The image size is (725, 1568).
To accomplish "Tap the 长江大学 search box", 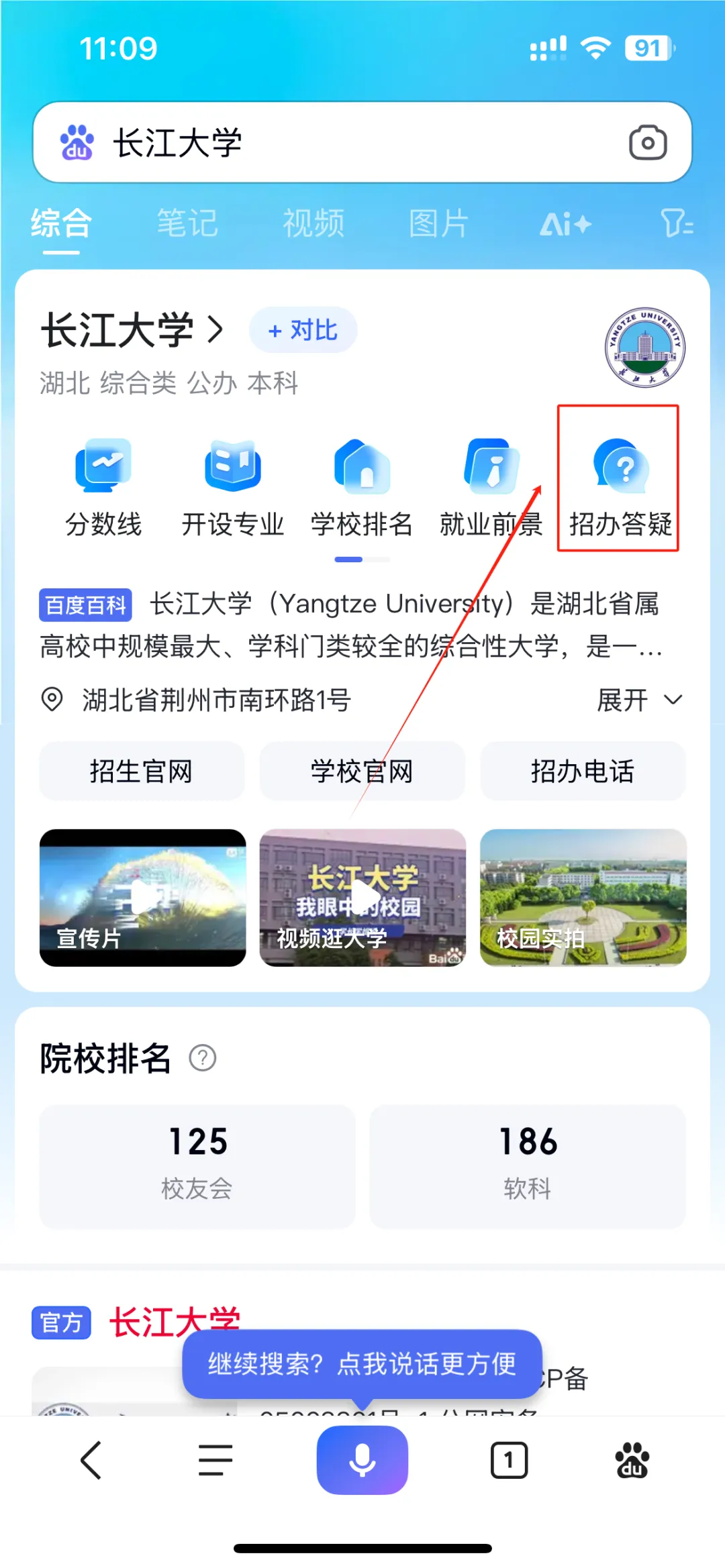I will click(x=349, y=142).
